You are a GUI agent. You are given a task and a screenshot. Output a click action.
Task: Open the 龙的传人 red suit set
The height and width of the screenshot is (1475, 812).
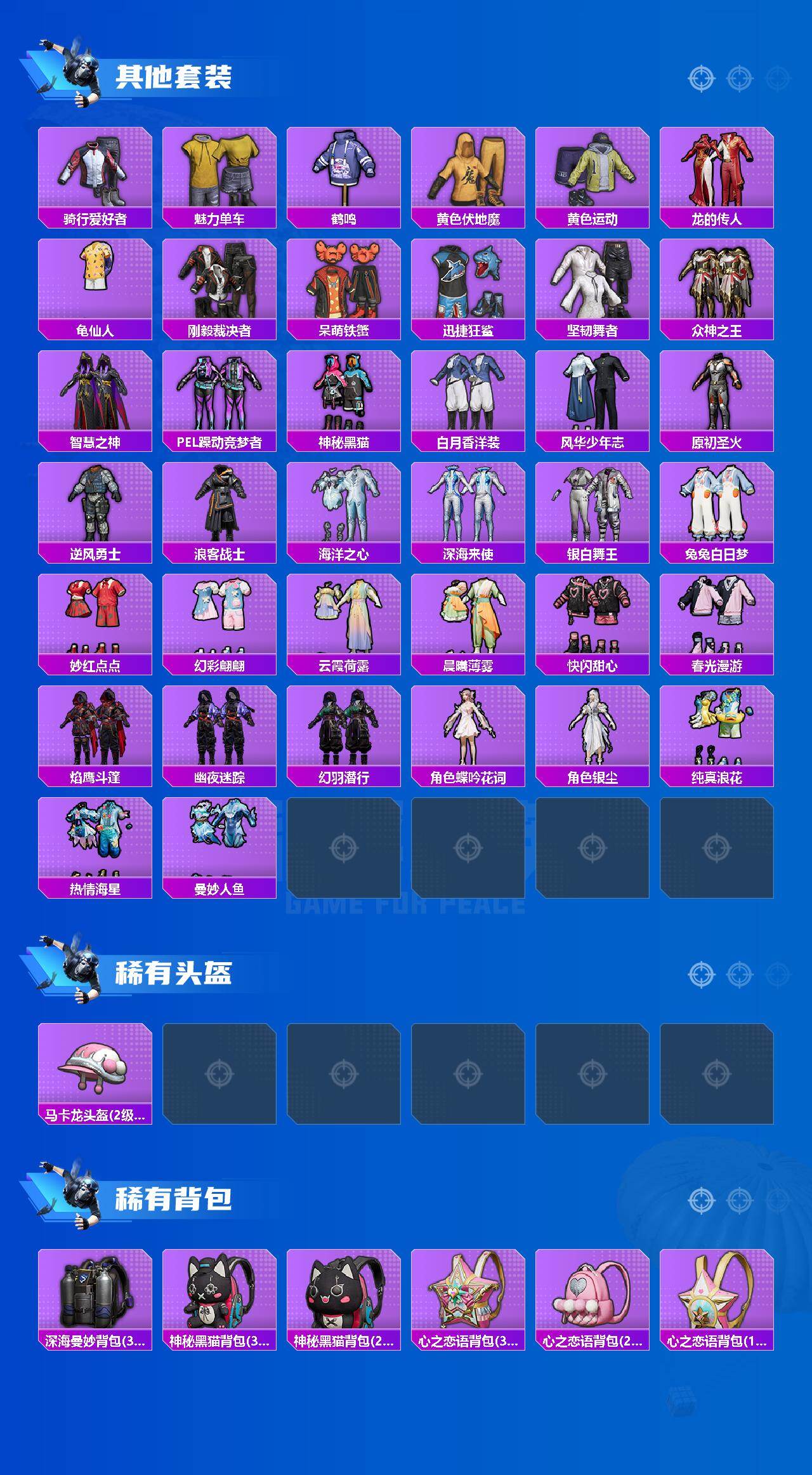click(720, 171)
